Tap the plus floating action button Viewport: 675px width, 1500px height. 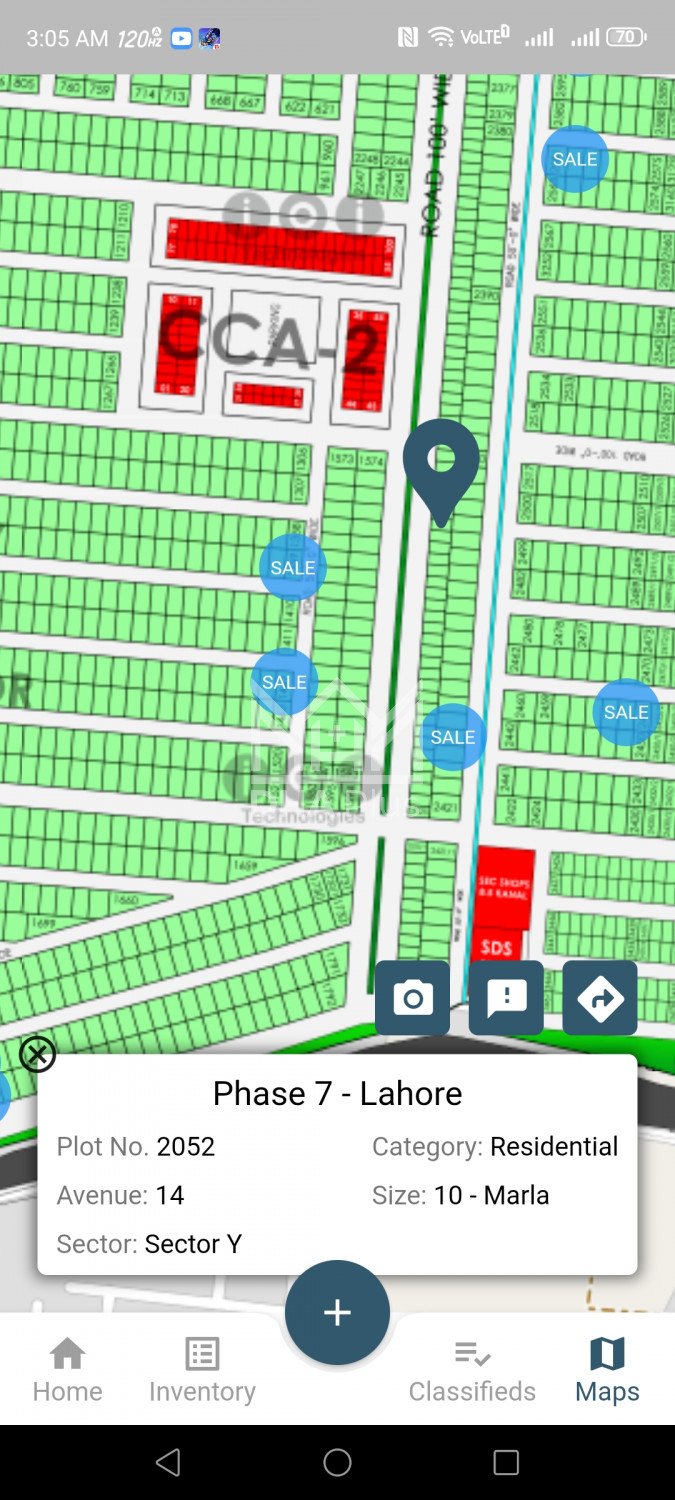(337, 1313)
